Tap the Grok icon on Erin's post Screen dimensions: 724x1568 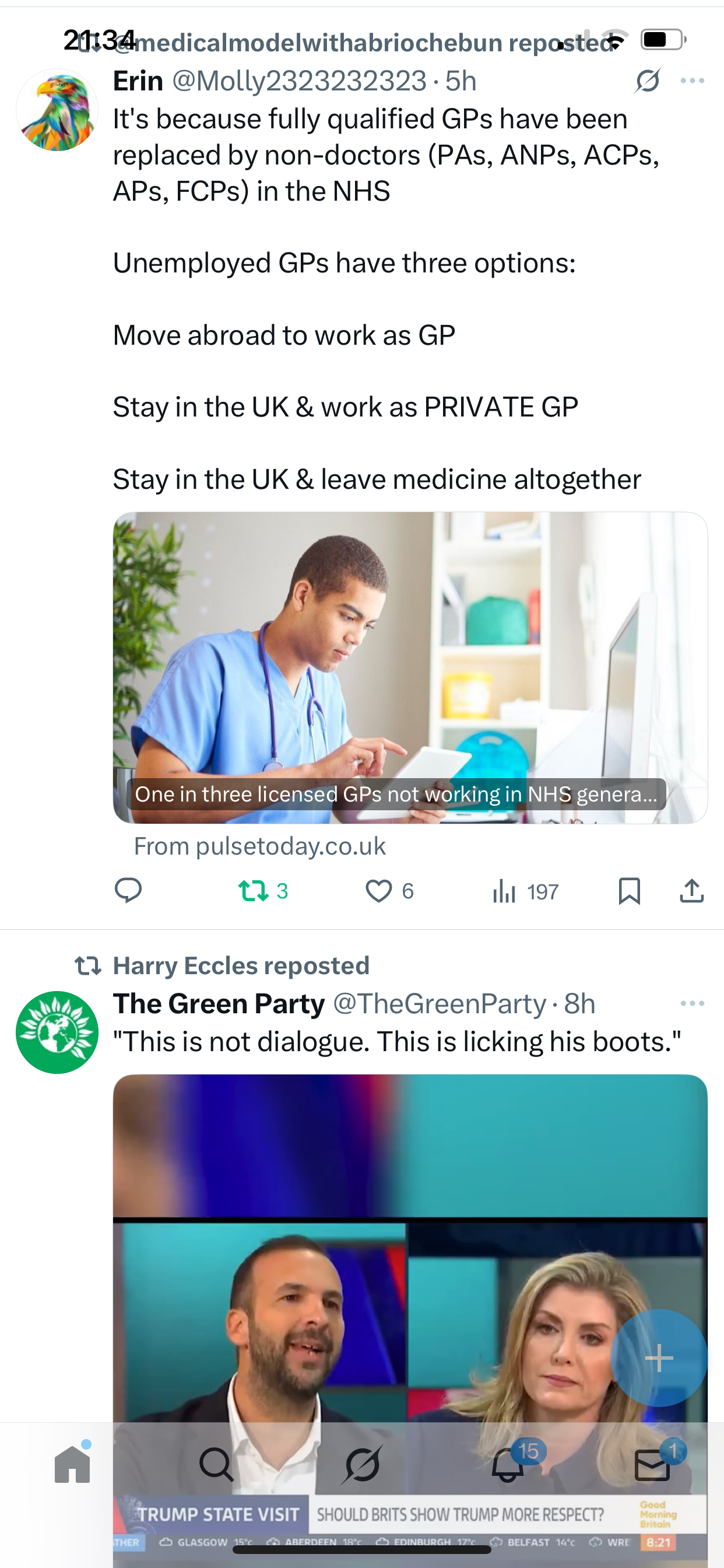point(647,80)
